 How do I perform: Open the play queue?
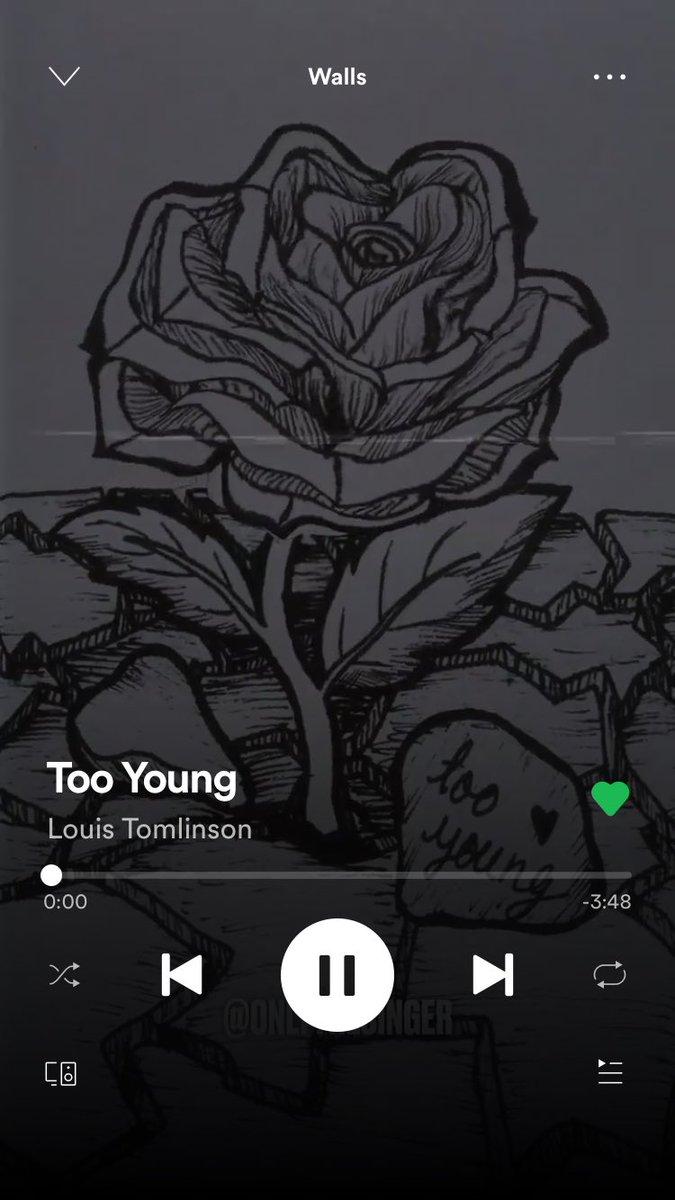click(610, 1072)
